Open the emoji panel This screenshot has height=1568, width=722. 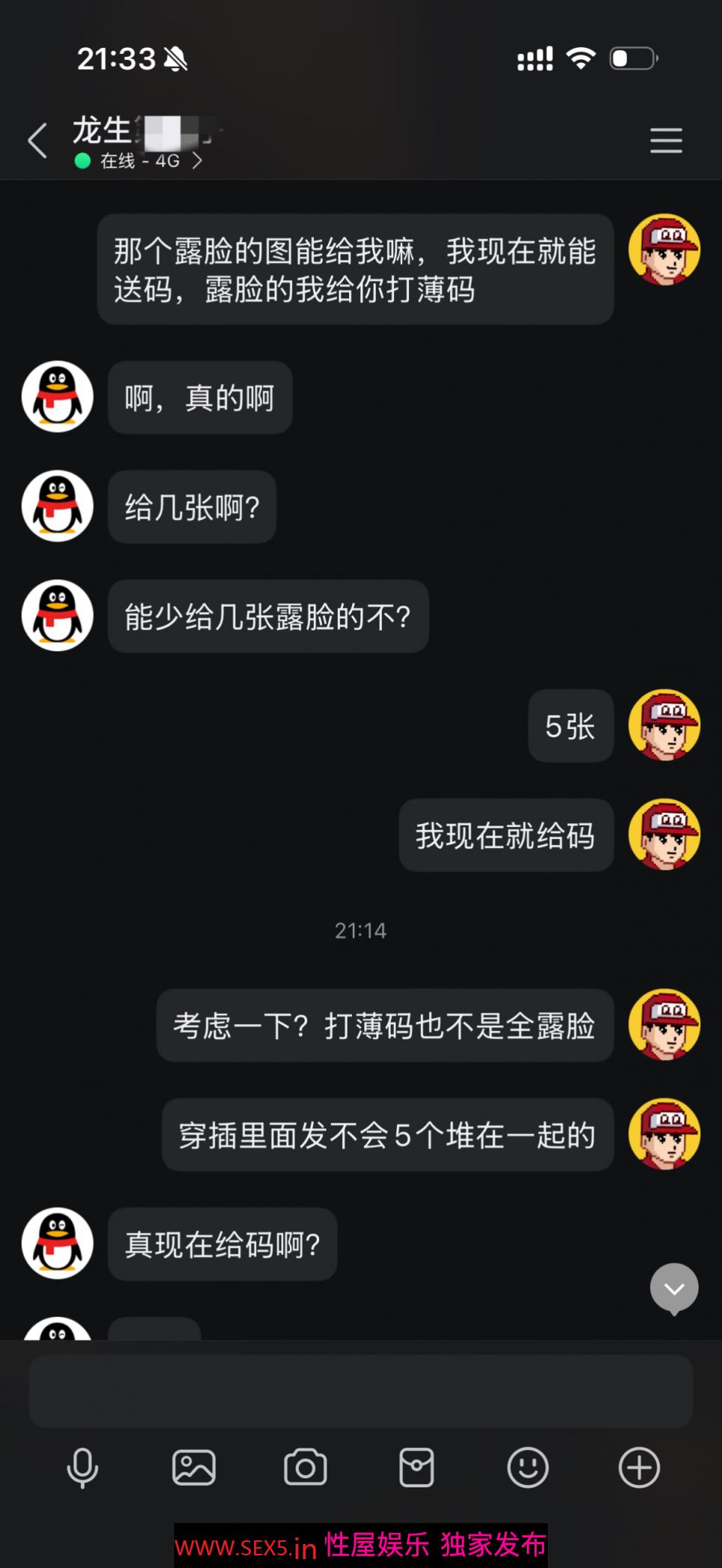click(x=528, y=1467)
